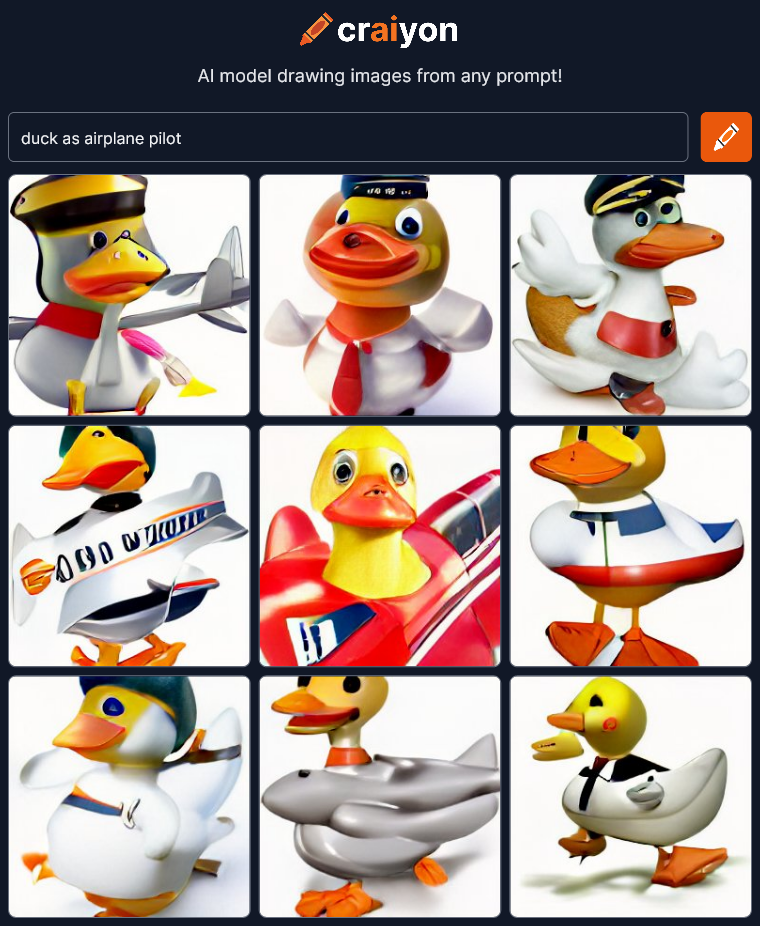The image size is (760, 926).
Task: Tap the prompt field reading duck as airplane pilot
Action: (347, 138)
